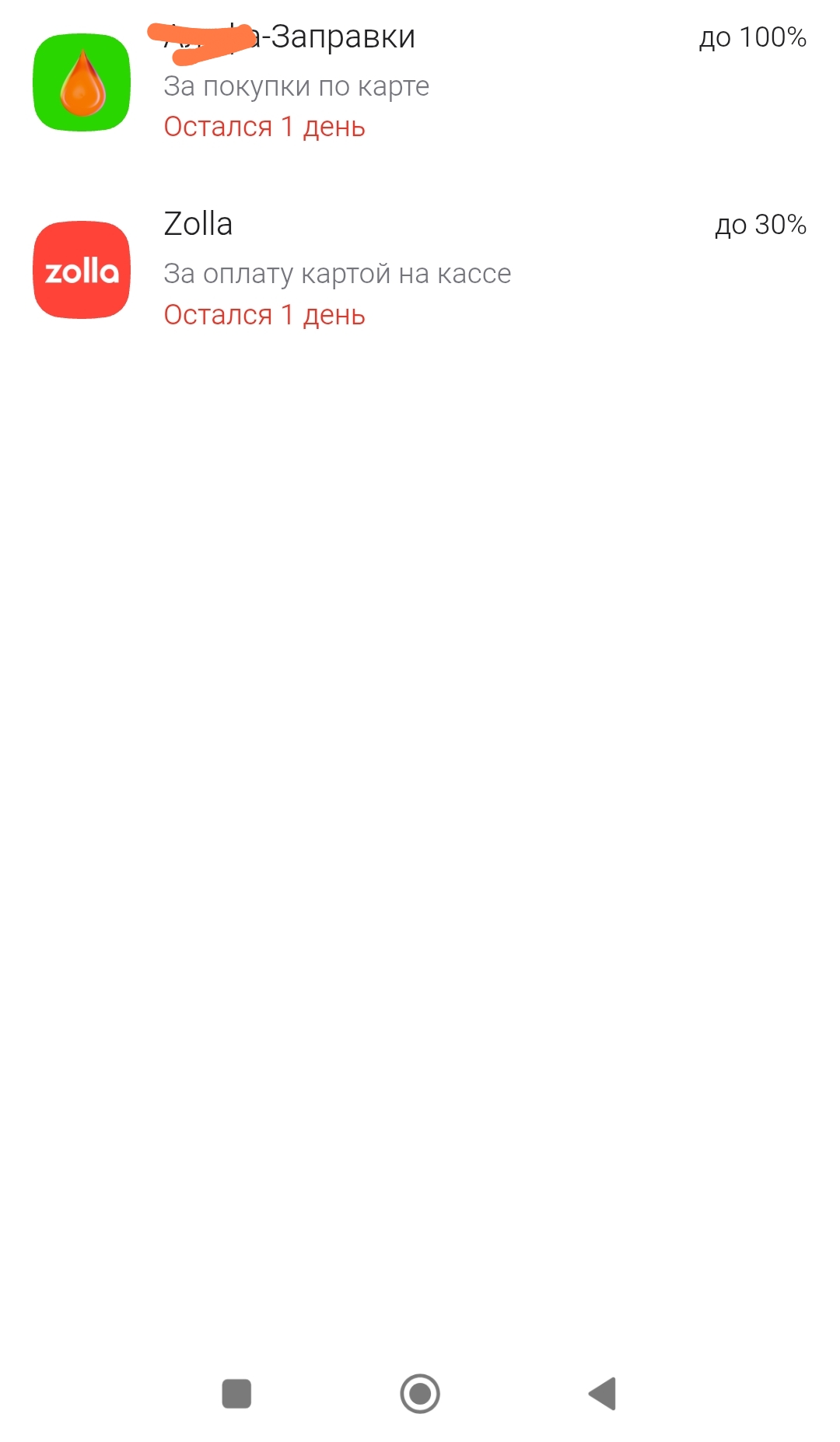Screen dimensions: 840x1442
Task: Return to the home screen
Action: point(420,1393)
